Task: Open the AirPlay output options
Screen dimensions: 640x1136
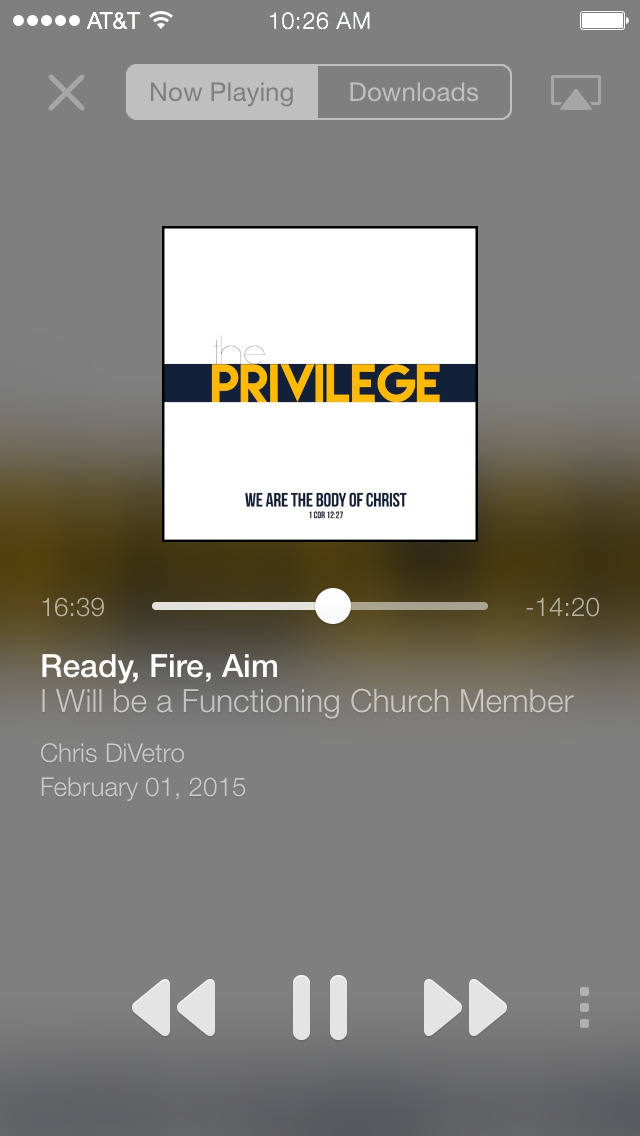Action: (576, 93)
